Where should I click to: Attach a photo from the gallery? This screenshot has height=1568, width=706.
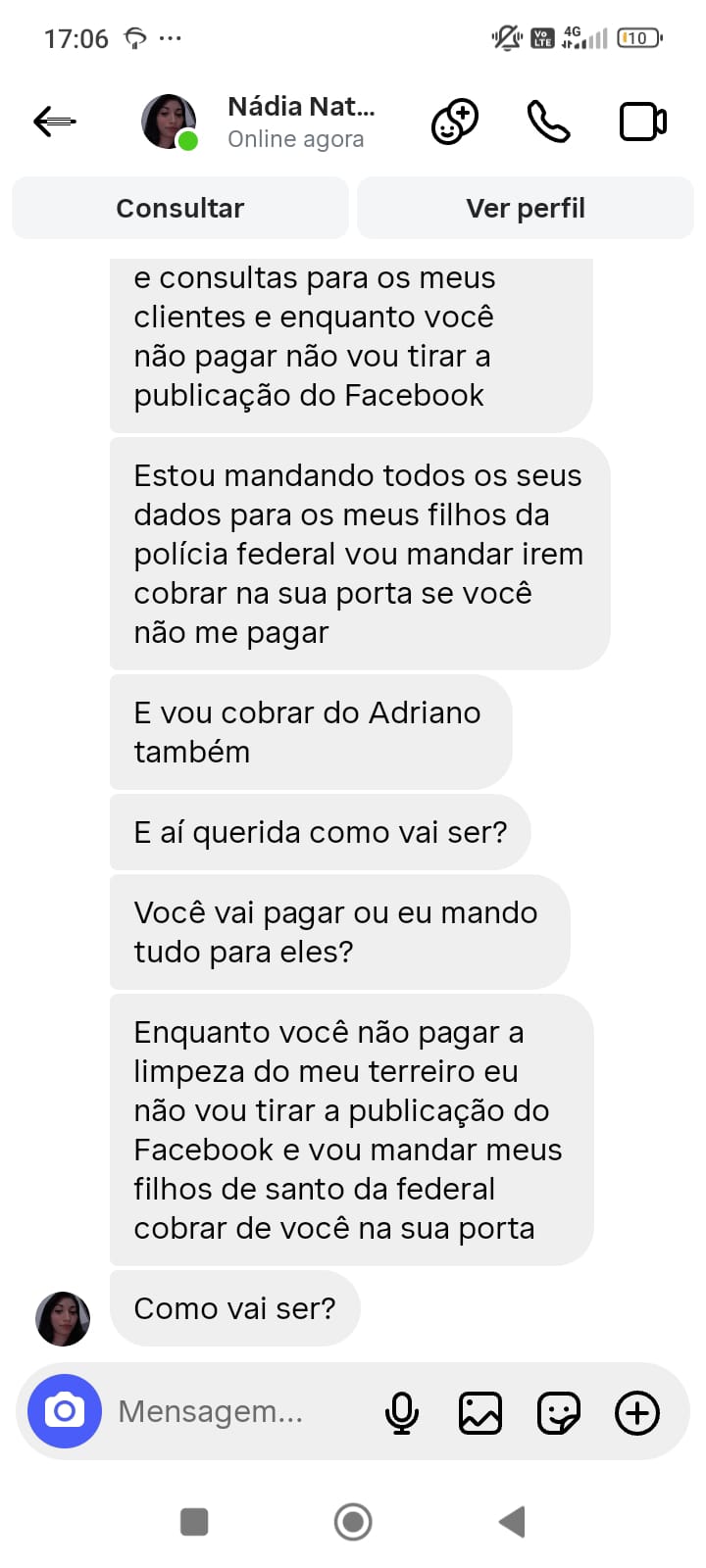point(480,1412)
